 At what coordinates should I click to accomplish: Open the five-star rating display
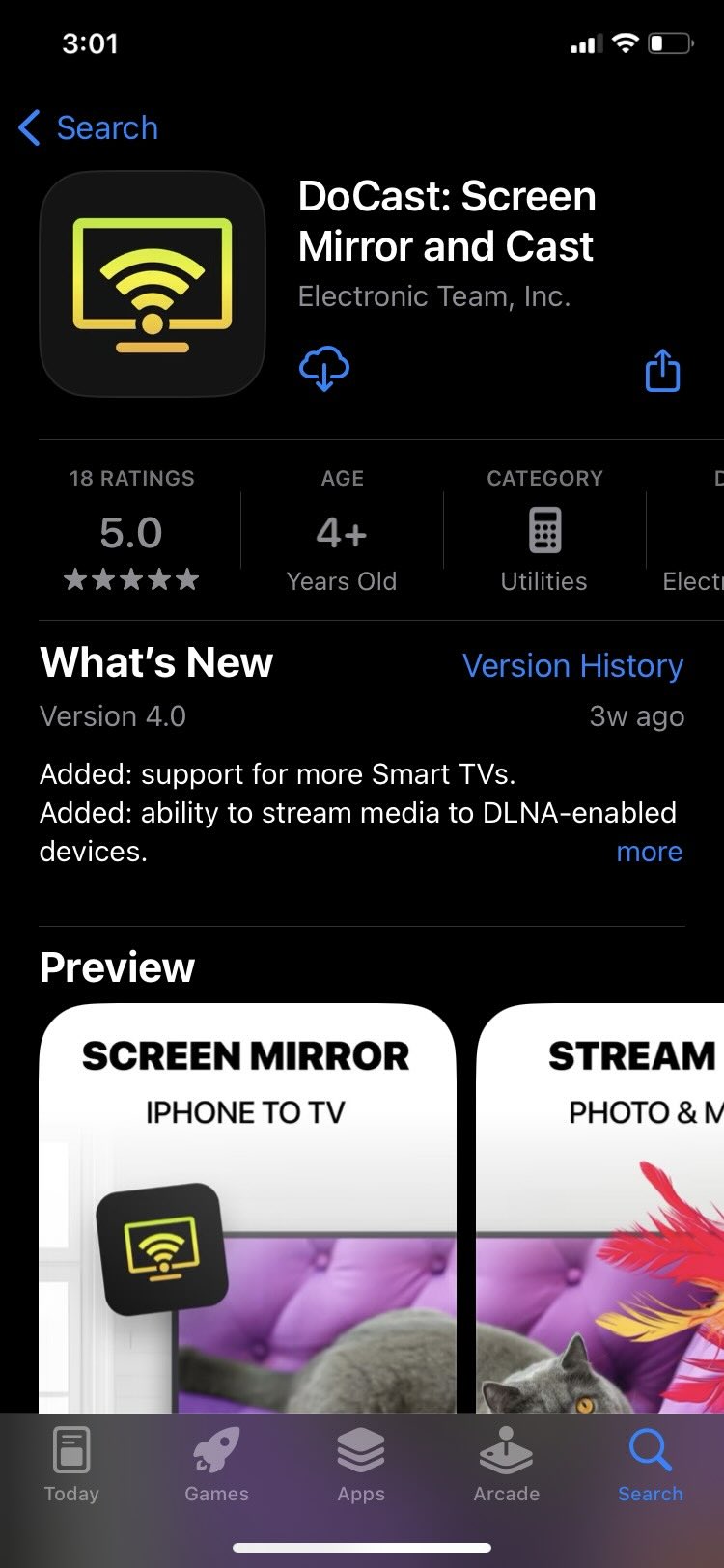[x=131, y=579]
